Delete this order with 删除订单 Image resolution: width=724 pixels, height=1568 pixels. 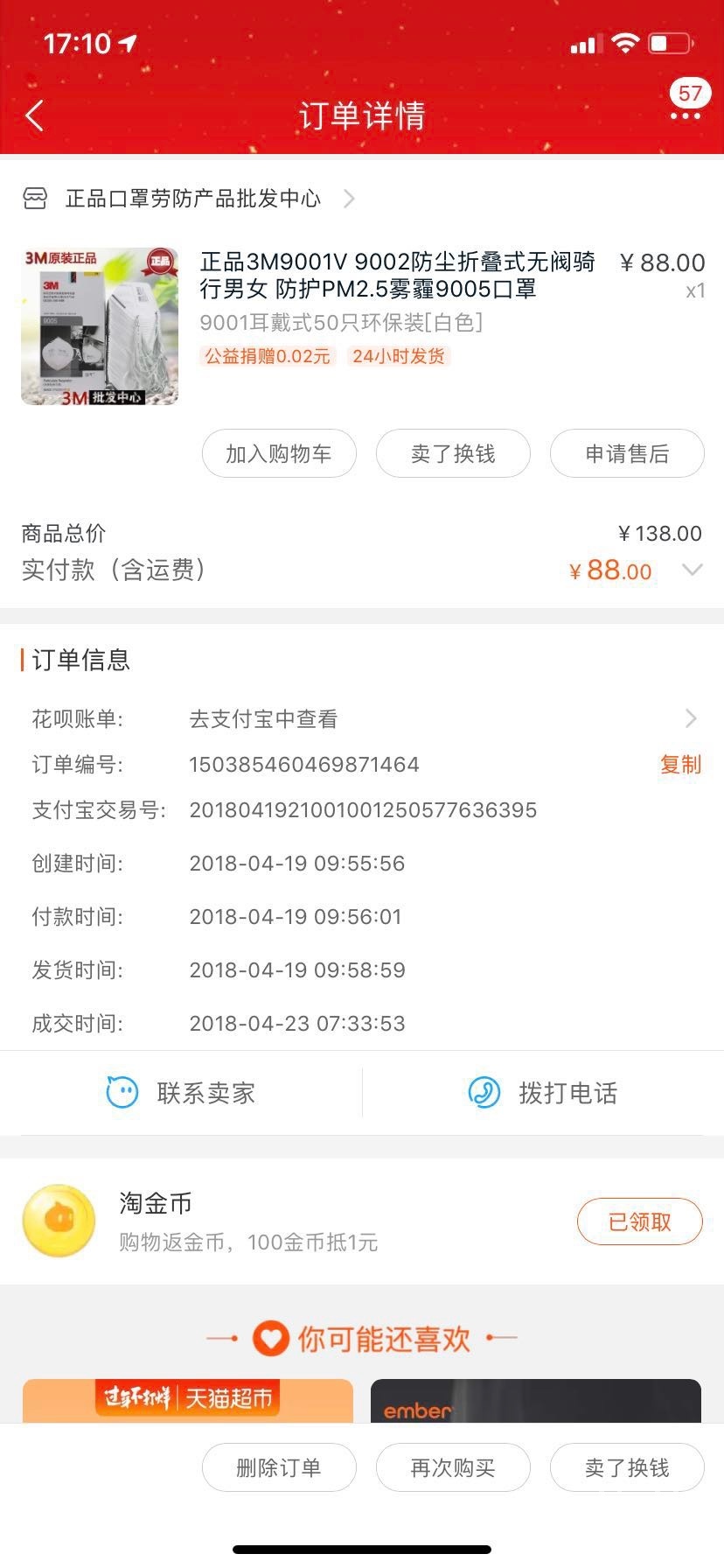coord(279,1467)
